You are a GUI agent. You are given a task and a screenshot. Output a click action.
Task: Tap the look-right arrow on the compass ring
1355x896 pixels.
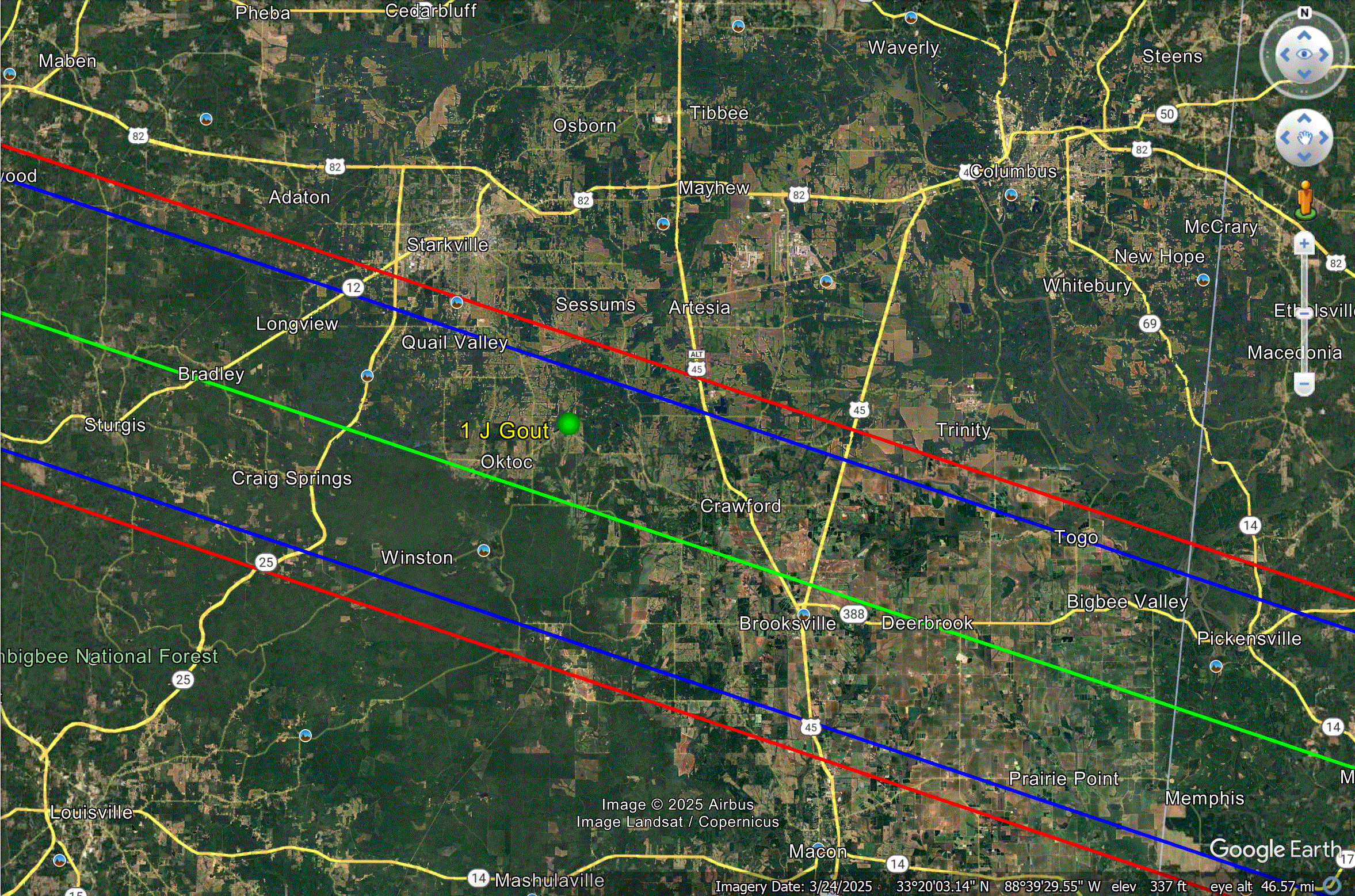click(x=1324, y=55)
